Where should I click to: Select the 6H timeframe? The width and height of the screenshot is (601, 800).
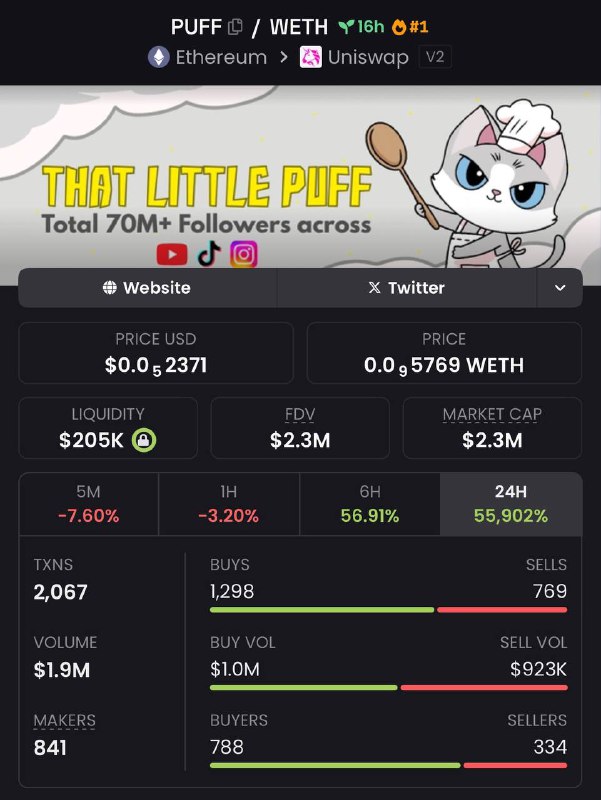(x=370, y=504)
